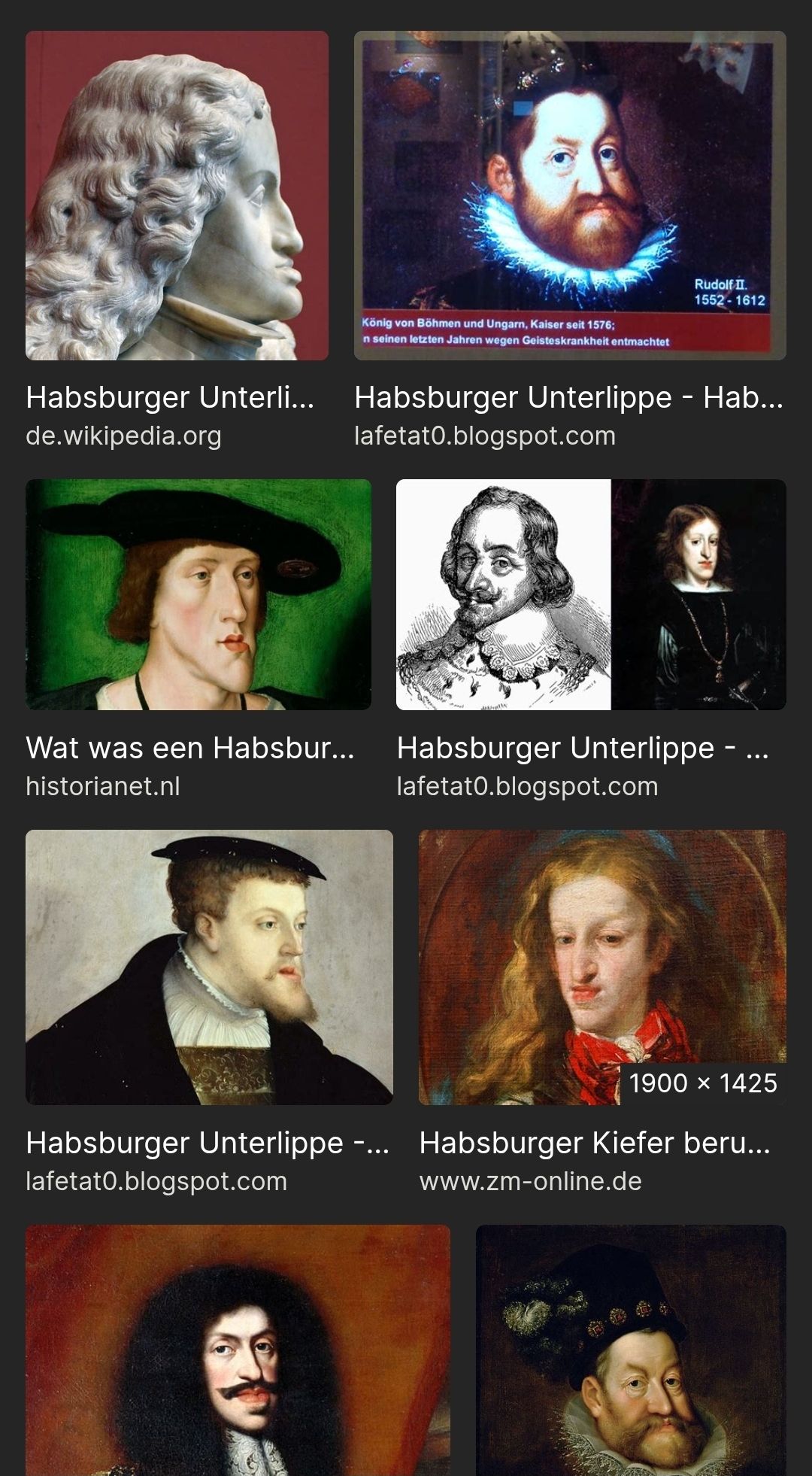This screenshot has width=812, height=1476.
Task: Open the marble bust result from de.wikipedia.org
Action: point(177,196)
